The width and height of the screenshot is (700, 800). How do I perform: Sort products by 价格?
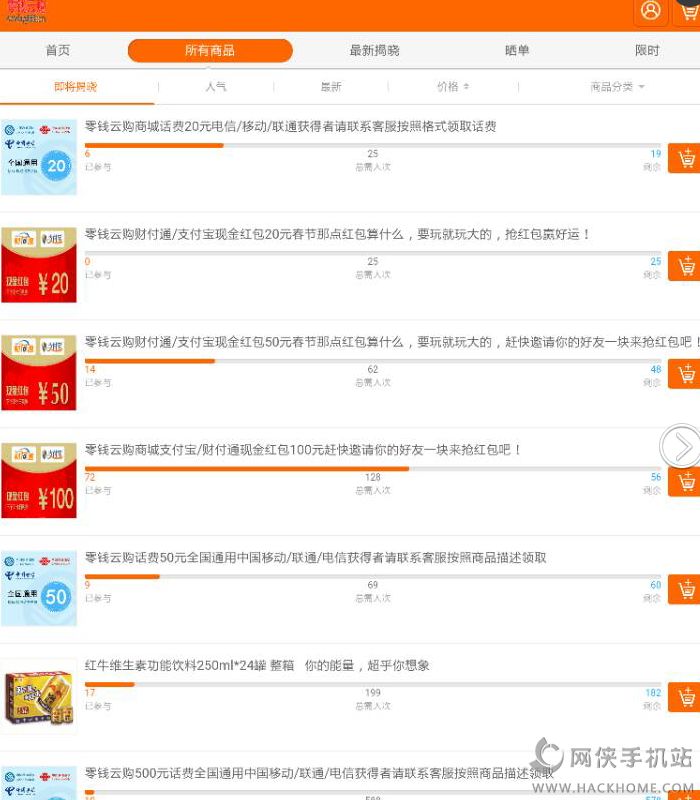point(452,87)
